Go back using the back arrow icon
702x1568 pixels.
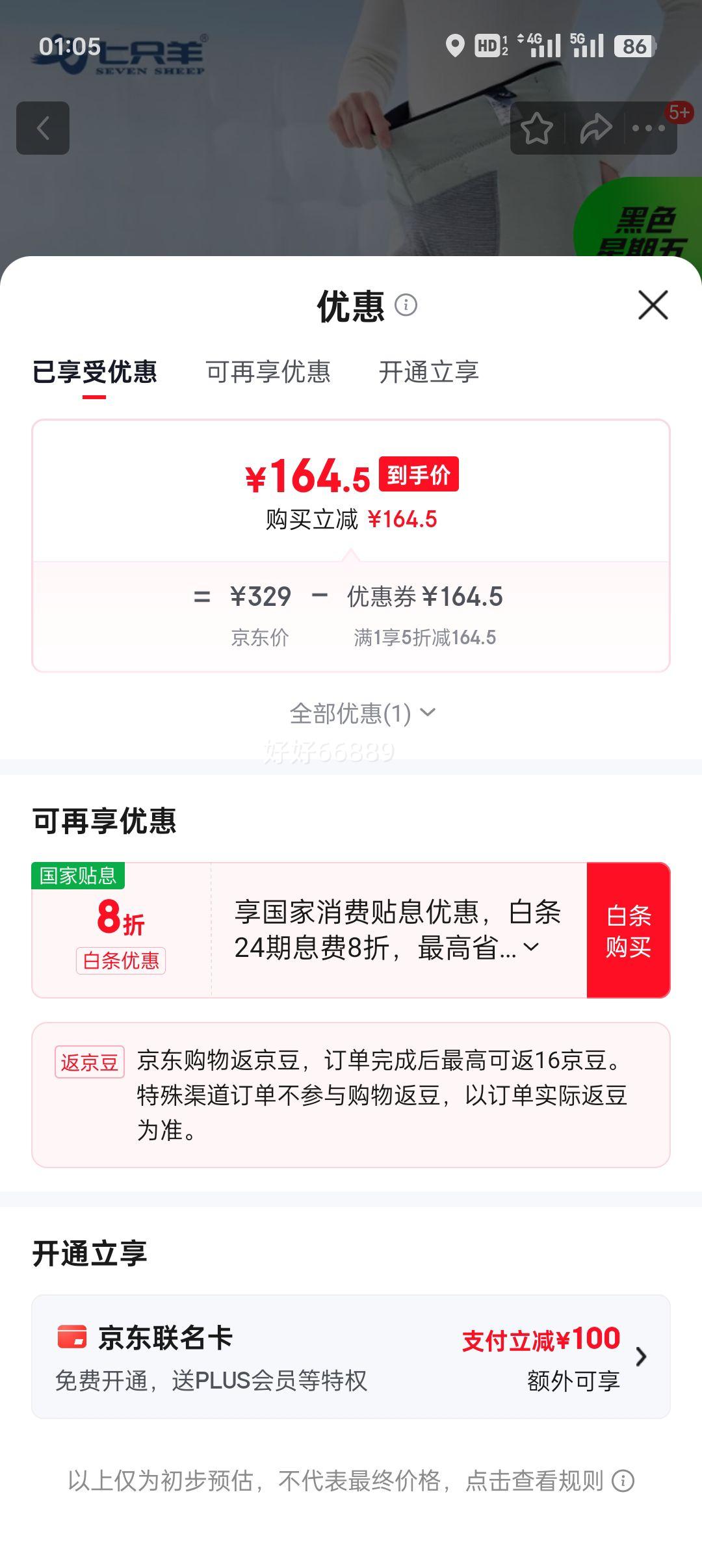[43, 128]
